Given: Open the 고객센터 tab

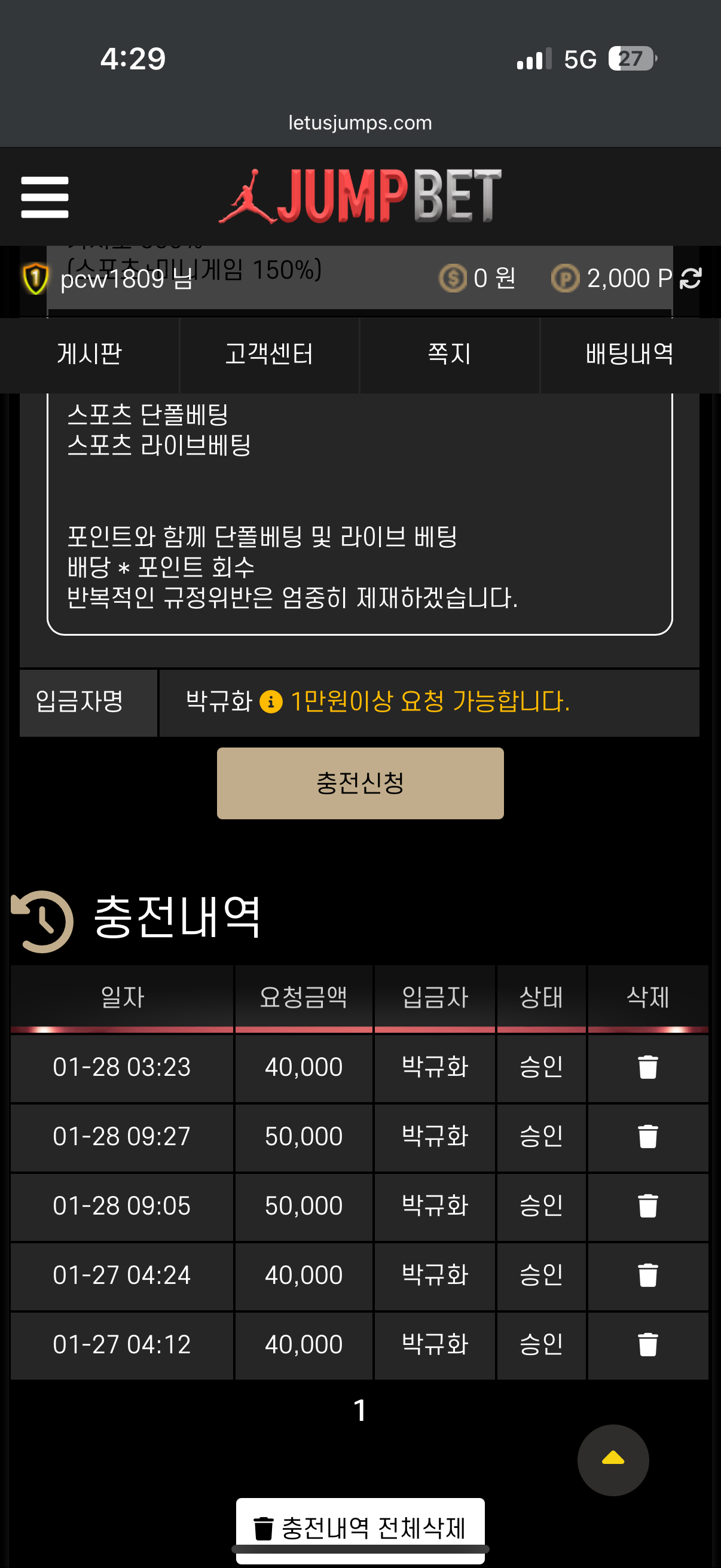Looking at the screenshot, I should tap(269, 354).
